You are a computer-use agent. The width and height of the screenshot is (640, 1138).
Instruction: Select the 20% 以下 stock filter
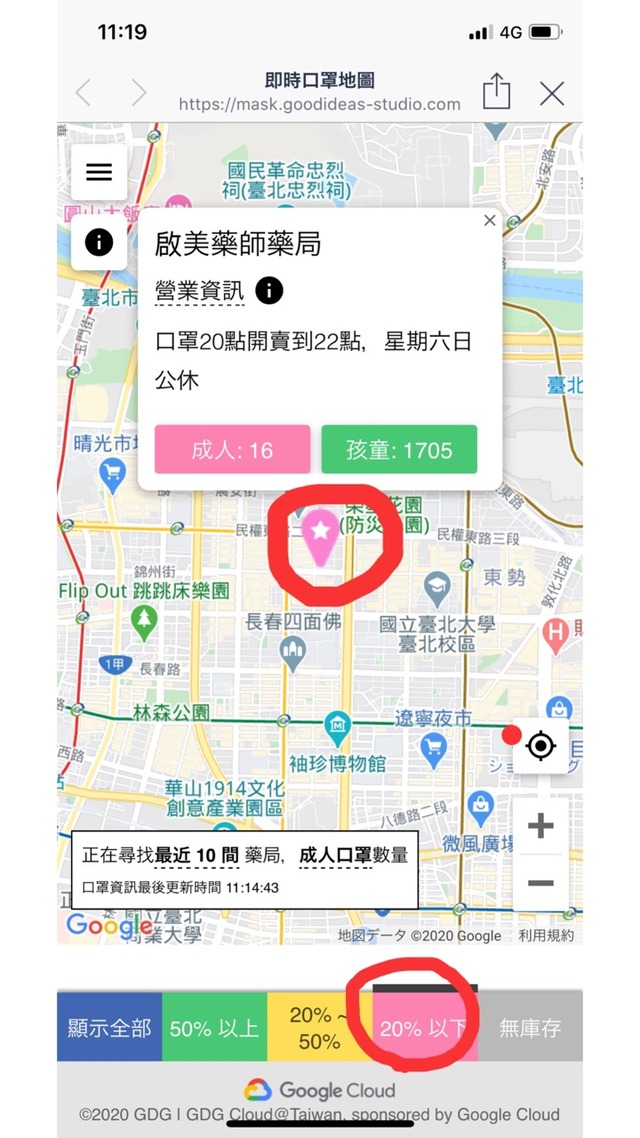pyautogui.click(x=424, y=1028)
